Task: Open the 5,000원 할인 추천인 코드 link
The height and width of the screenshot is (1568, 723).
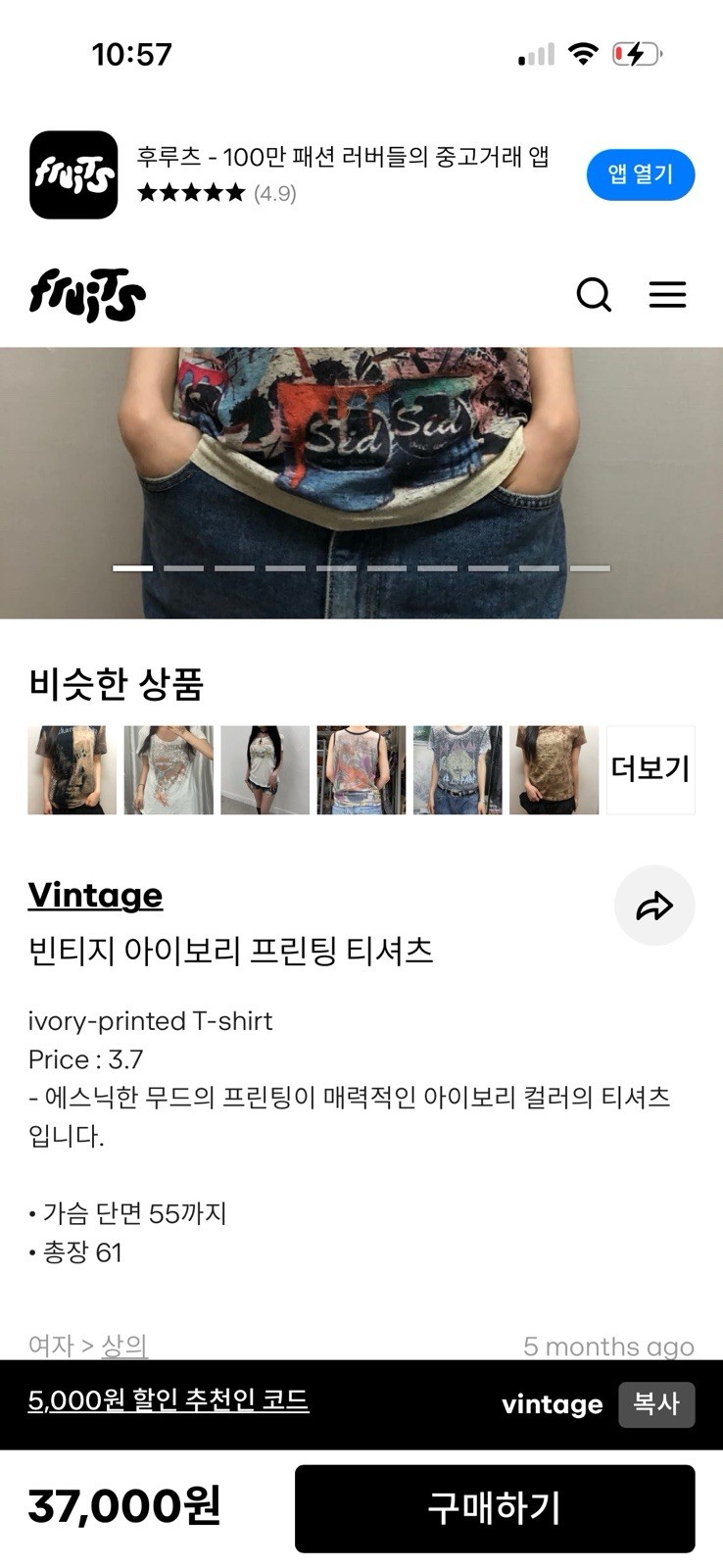Action: [x=169, y=1400]
